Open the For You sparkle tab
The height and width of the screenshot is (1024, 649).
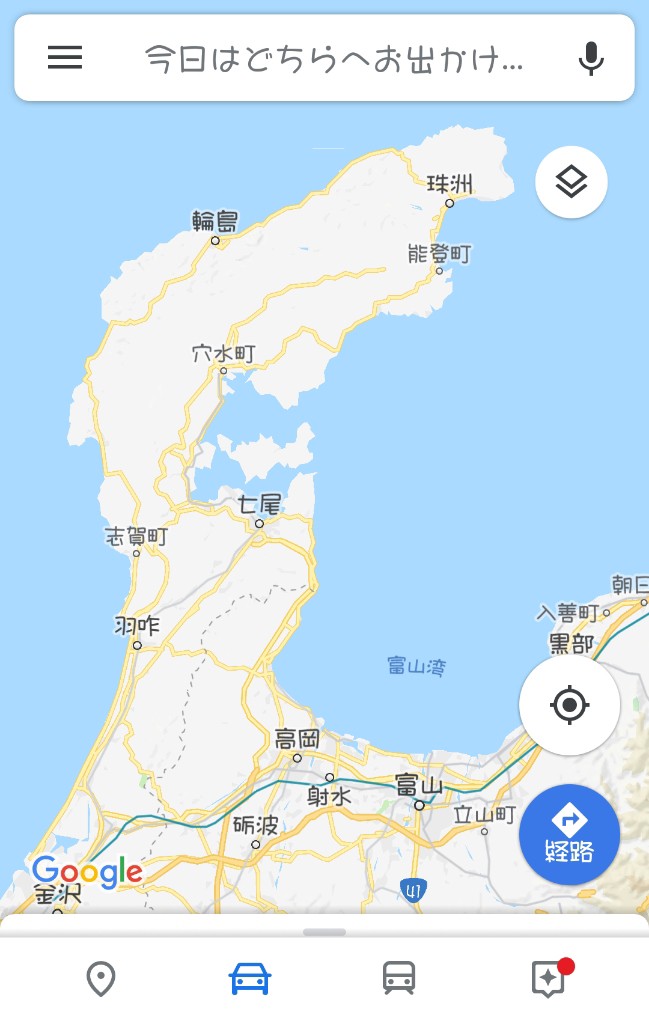point(549,979)
